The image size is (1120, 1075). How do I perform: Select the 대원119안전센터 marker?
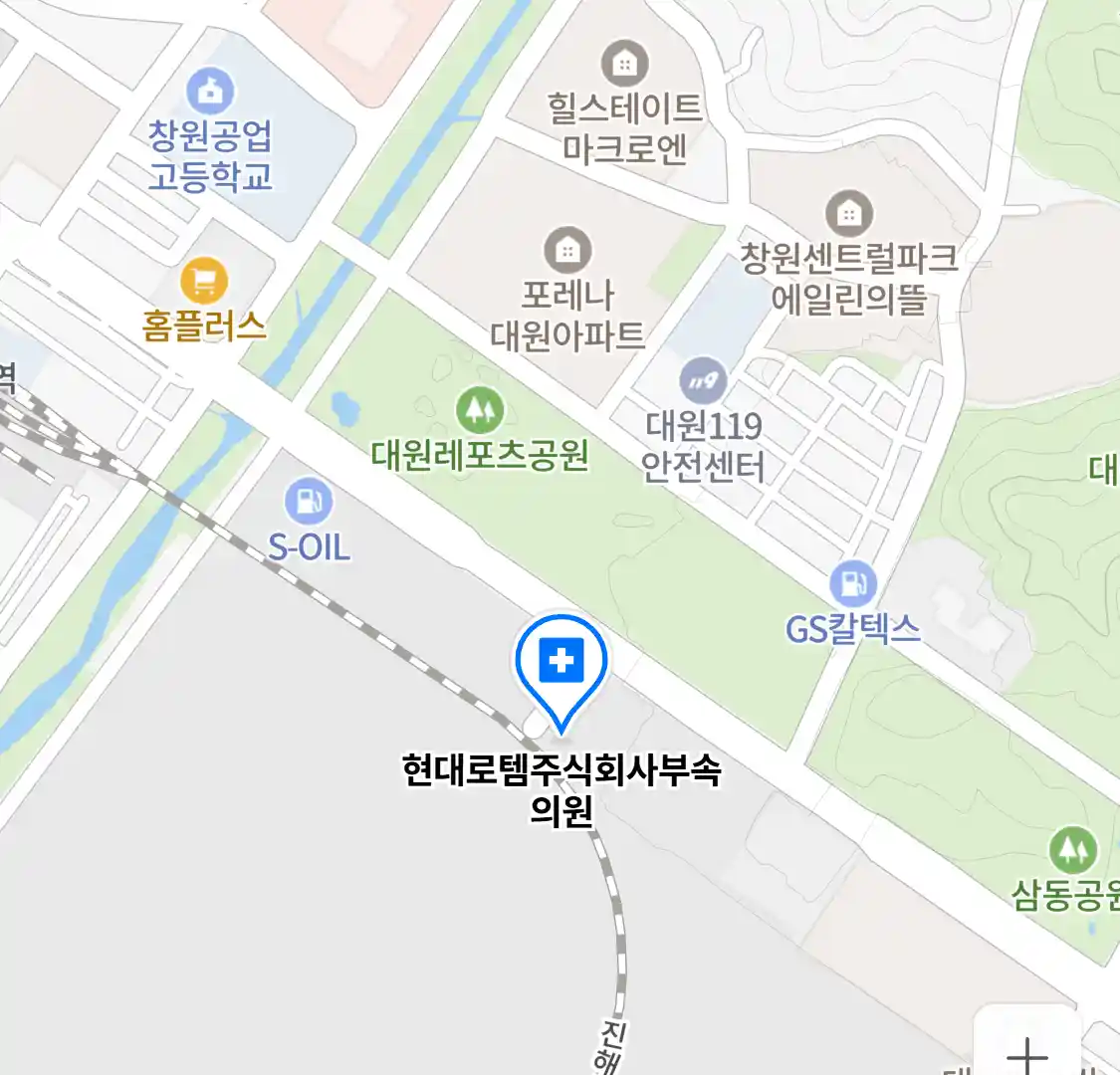click(704, 381)
